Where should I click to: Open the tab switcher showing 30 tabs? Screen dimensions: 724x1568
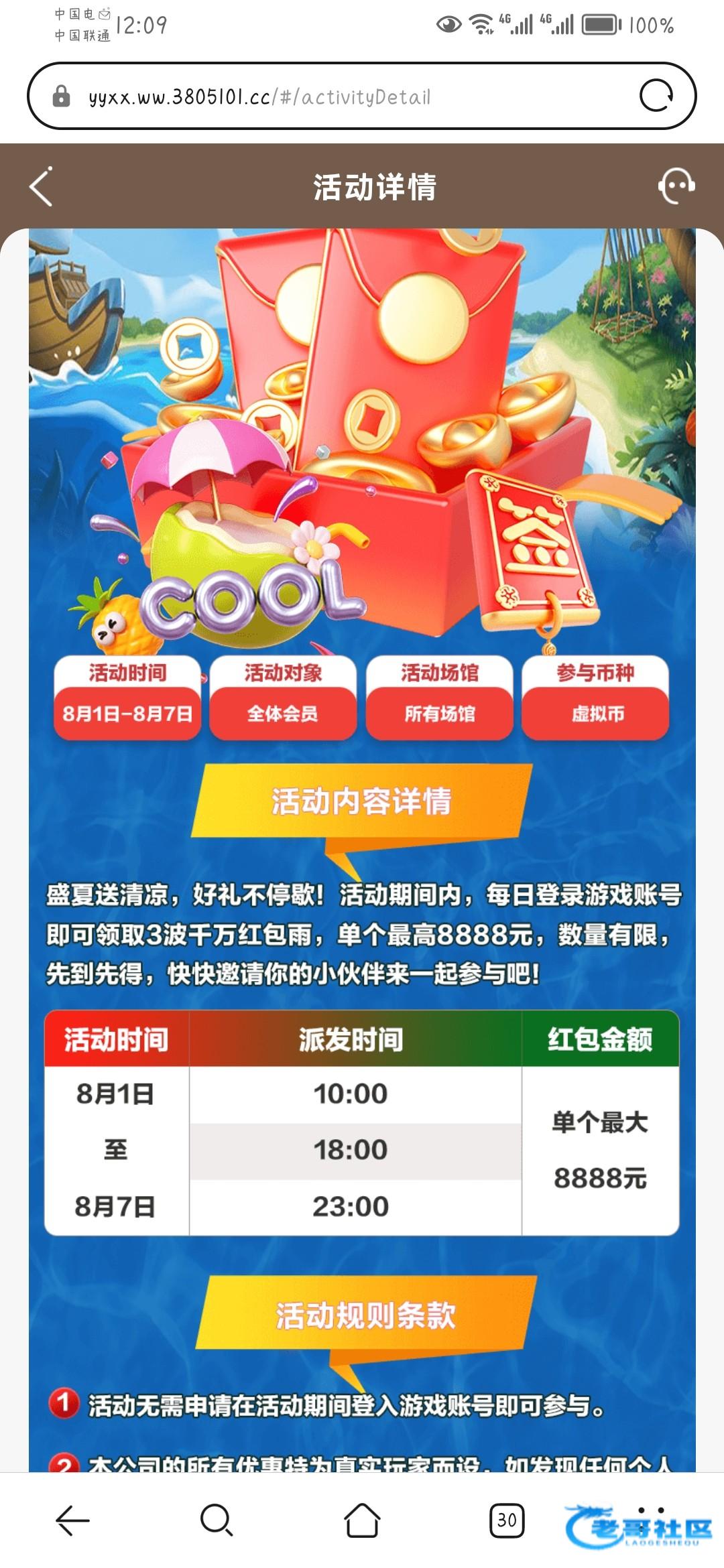[x=507, y=1520]
